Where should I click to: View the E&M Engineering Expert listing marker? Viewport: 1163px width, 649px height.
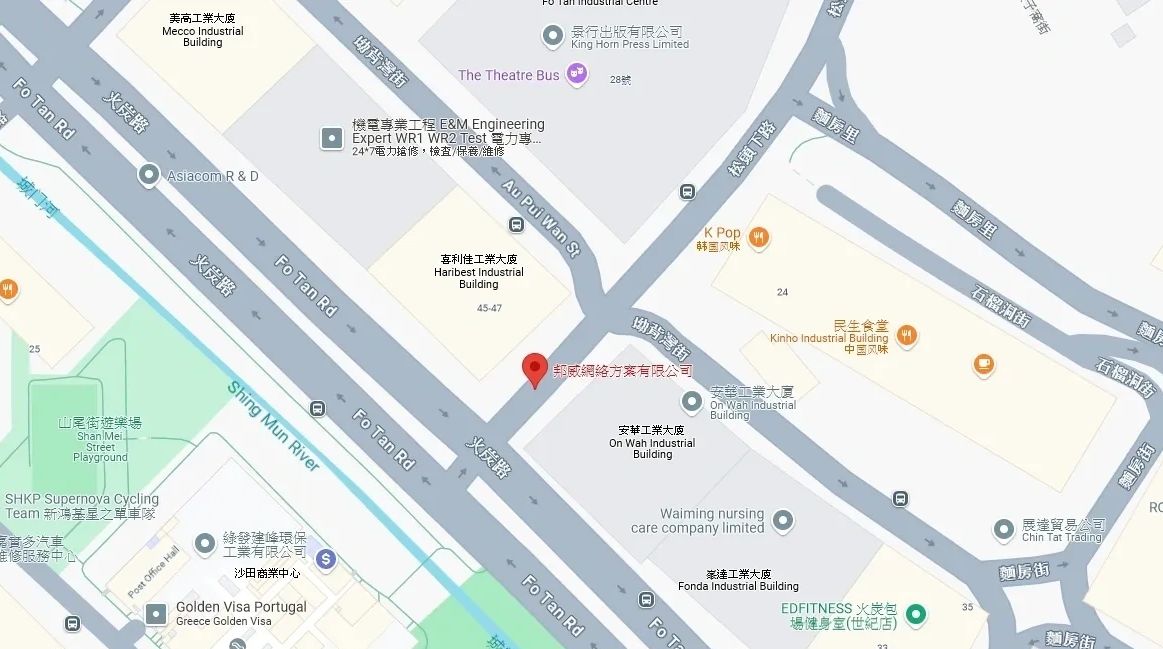[x=332, y=138]
